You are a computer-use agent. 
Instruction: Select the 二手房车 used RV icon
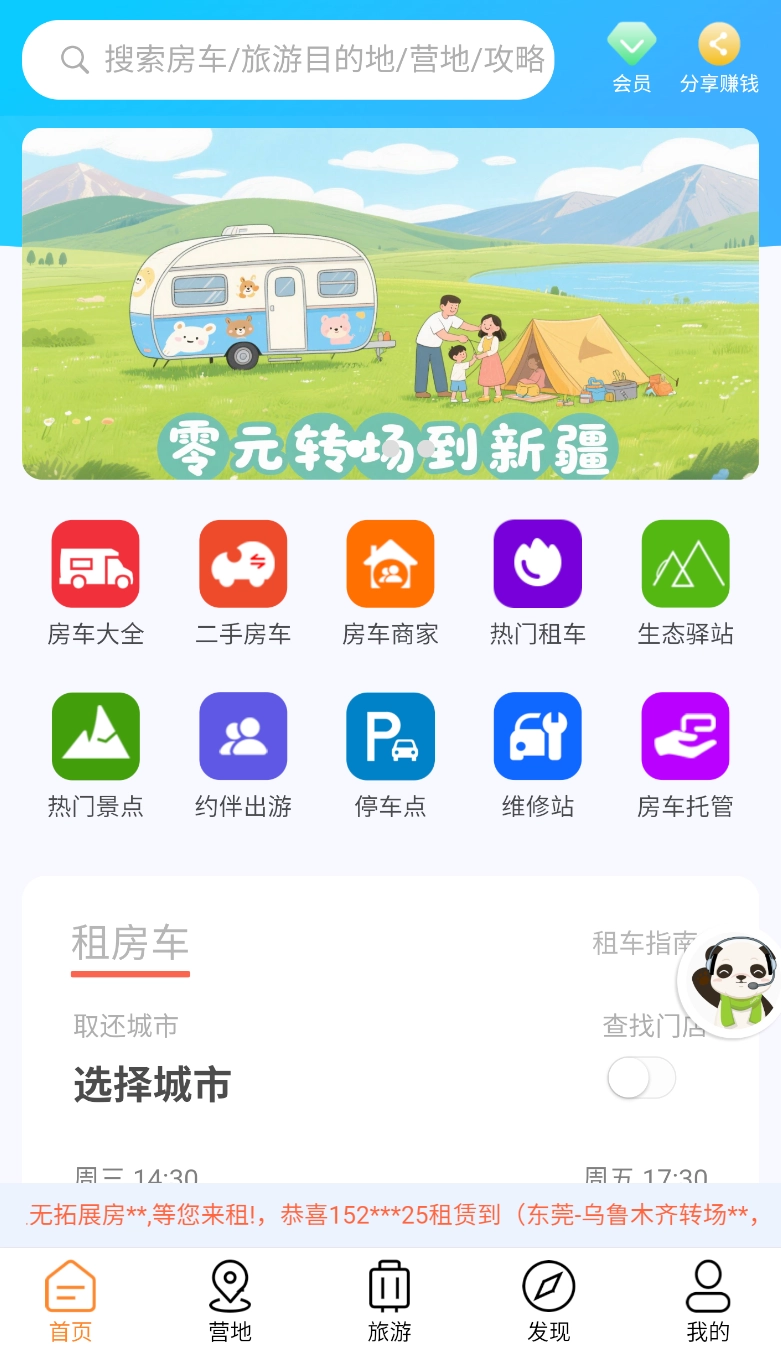pos(242,563)
